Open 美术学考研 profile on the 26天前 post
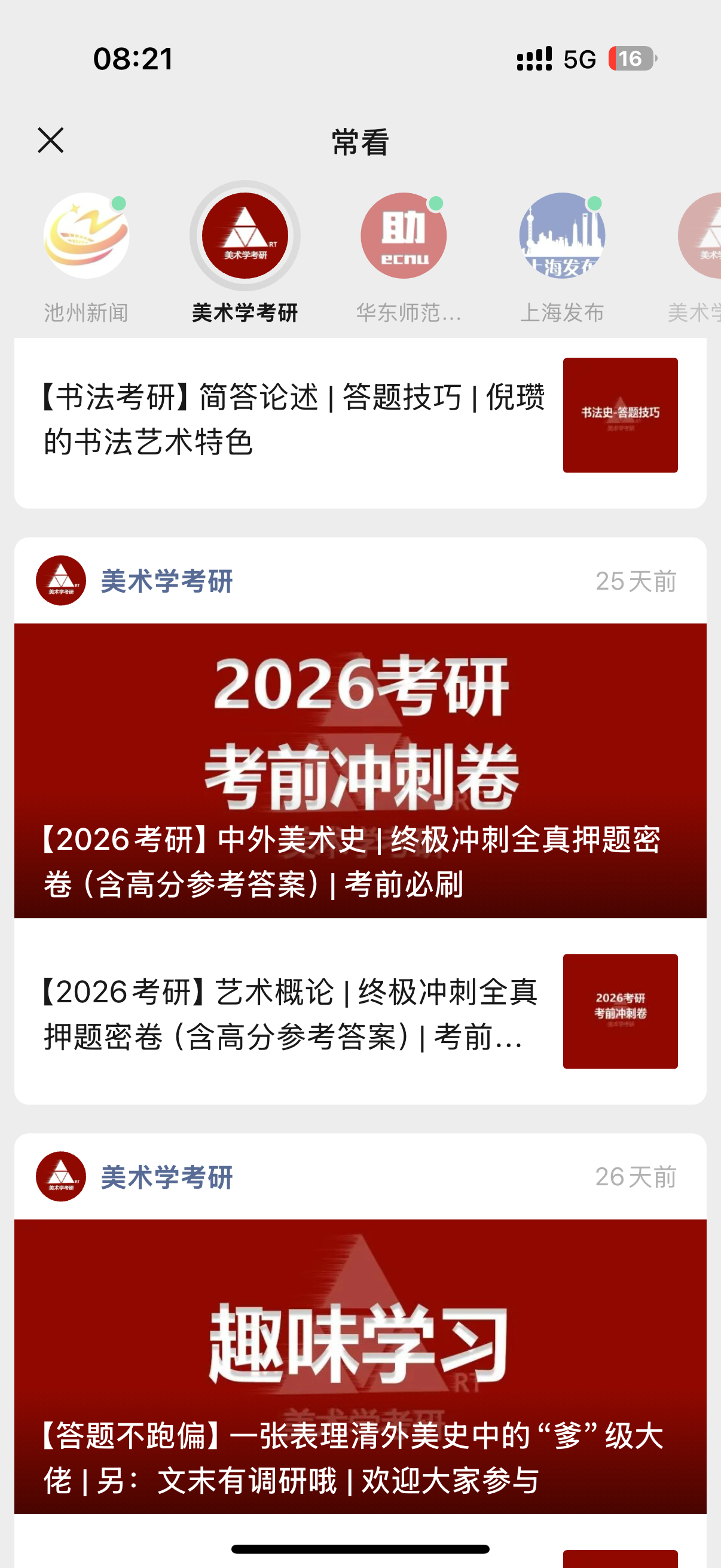The height and width of the screenshot is (1568, 721). (166, 1177)
